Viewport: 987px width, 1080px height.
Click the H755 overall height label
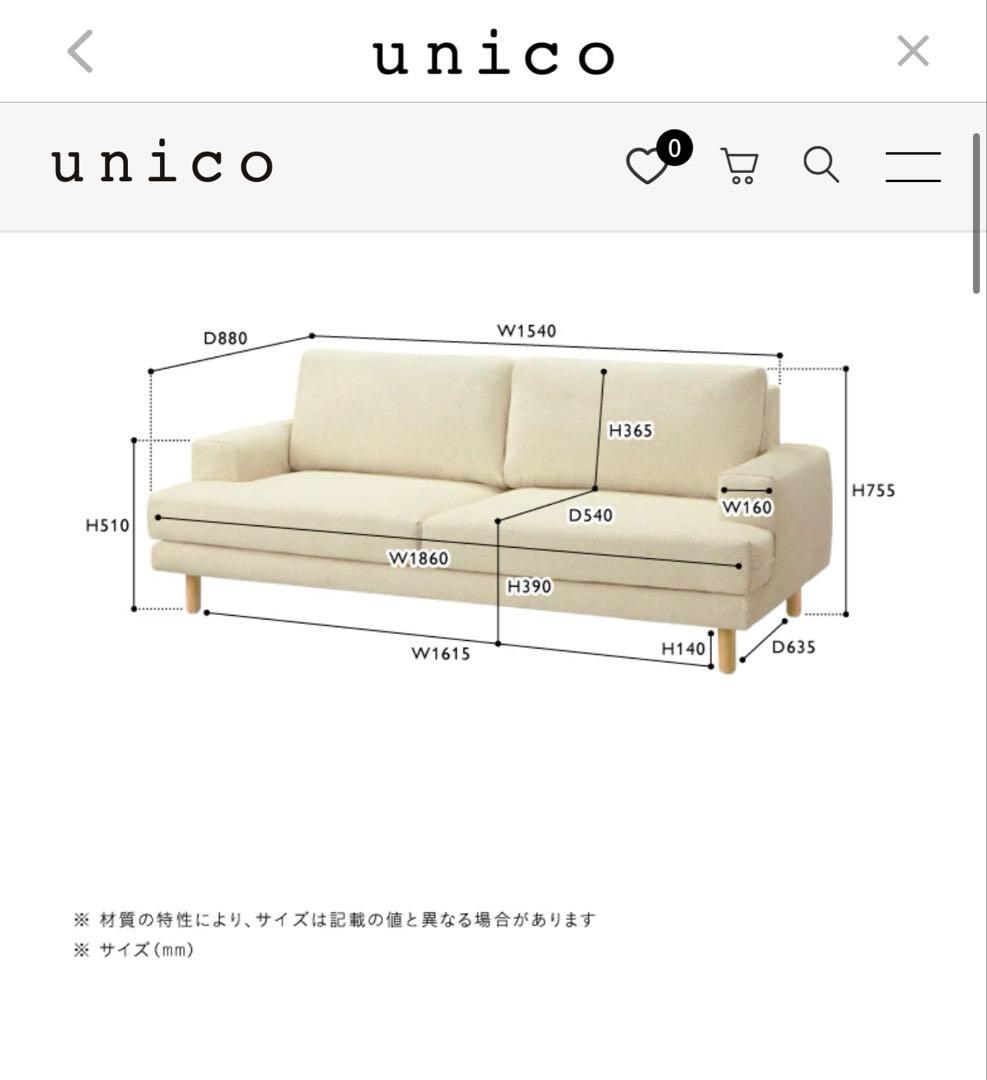pyautogui.click(x=873, y=490)
